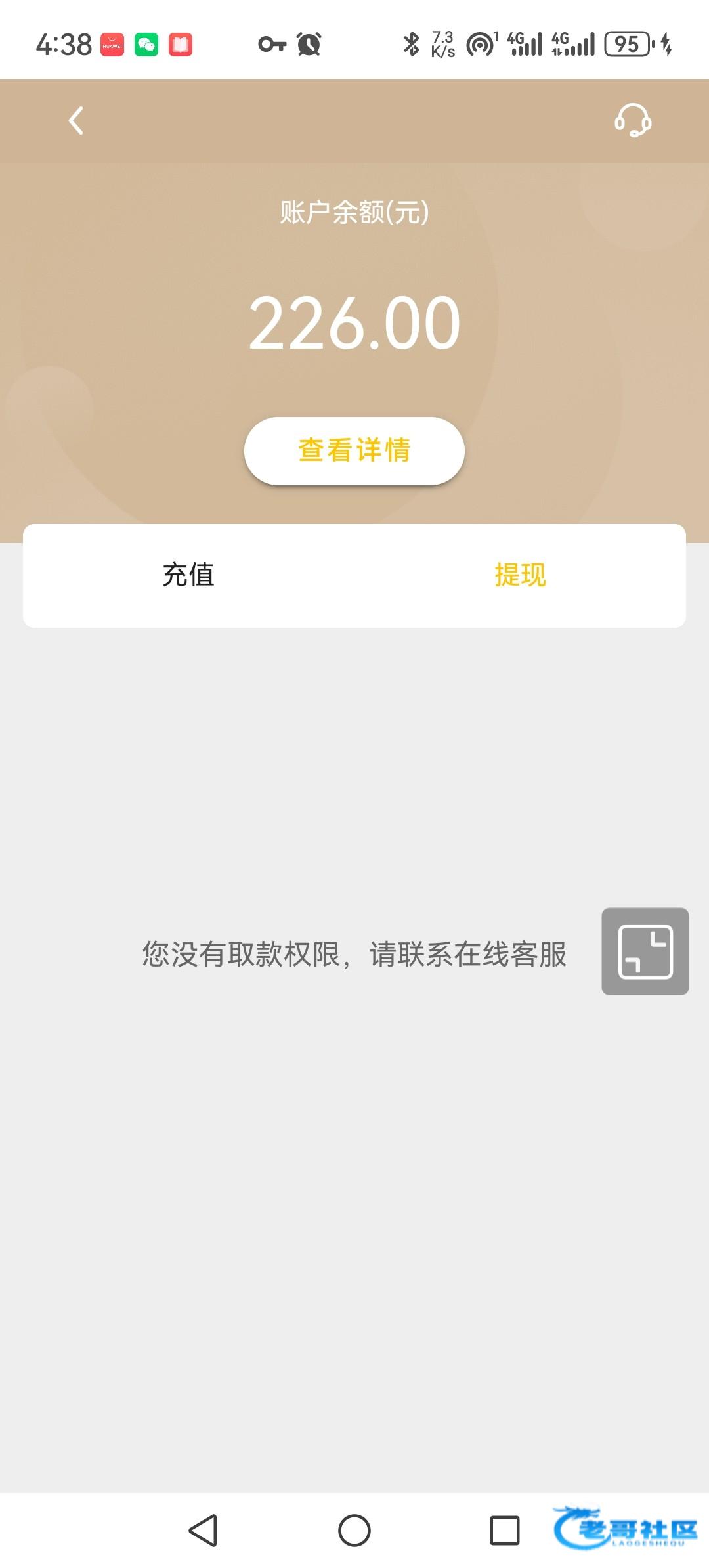Open customer service headset icon

click(x=633, y=121)
